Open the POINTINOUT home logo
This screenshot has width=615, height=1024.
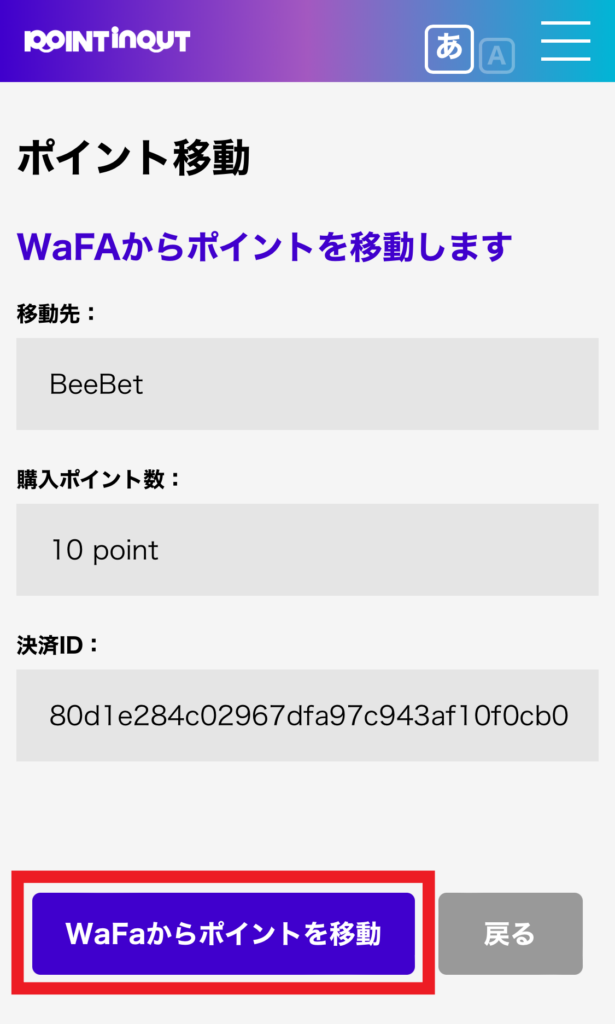point(107,40)
